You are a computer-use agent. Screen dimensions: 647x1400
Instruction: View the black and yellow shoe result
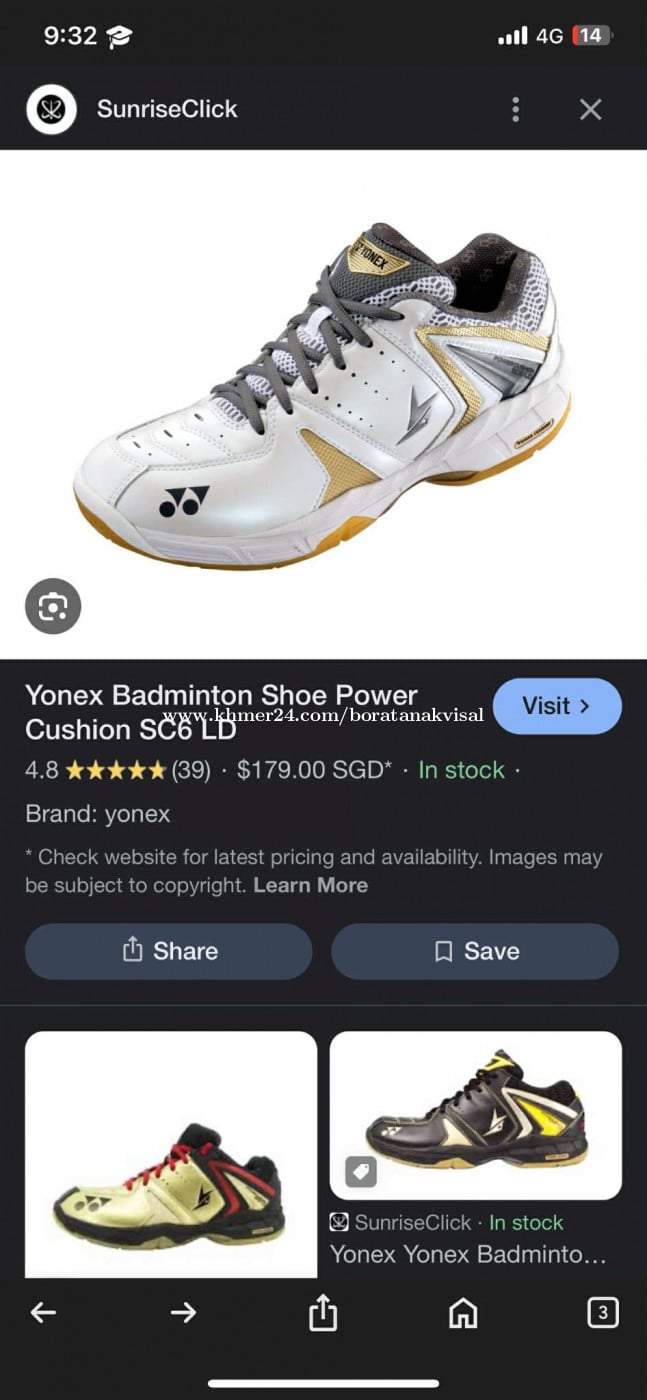476,1115
